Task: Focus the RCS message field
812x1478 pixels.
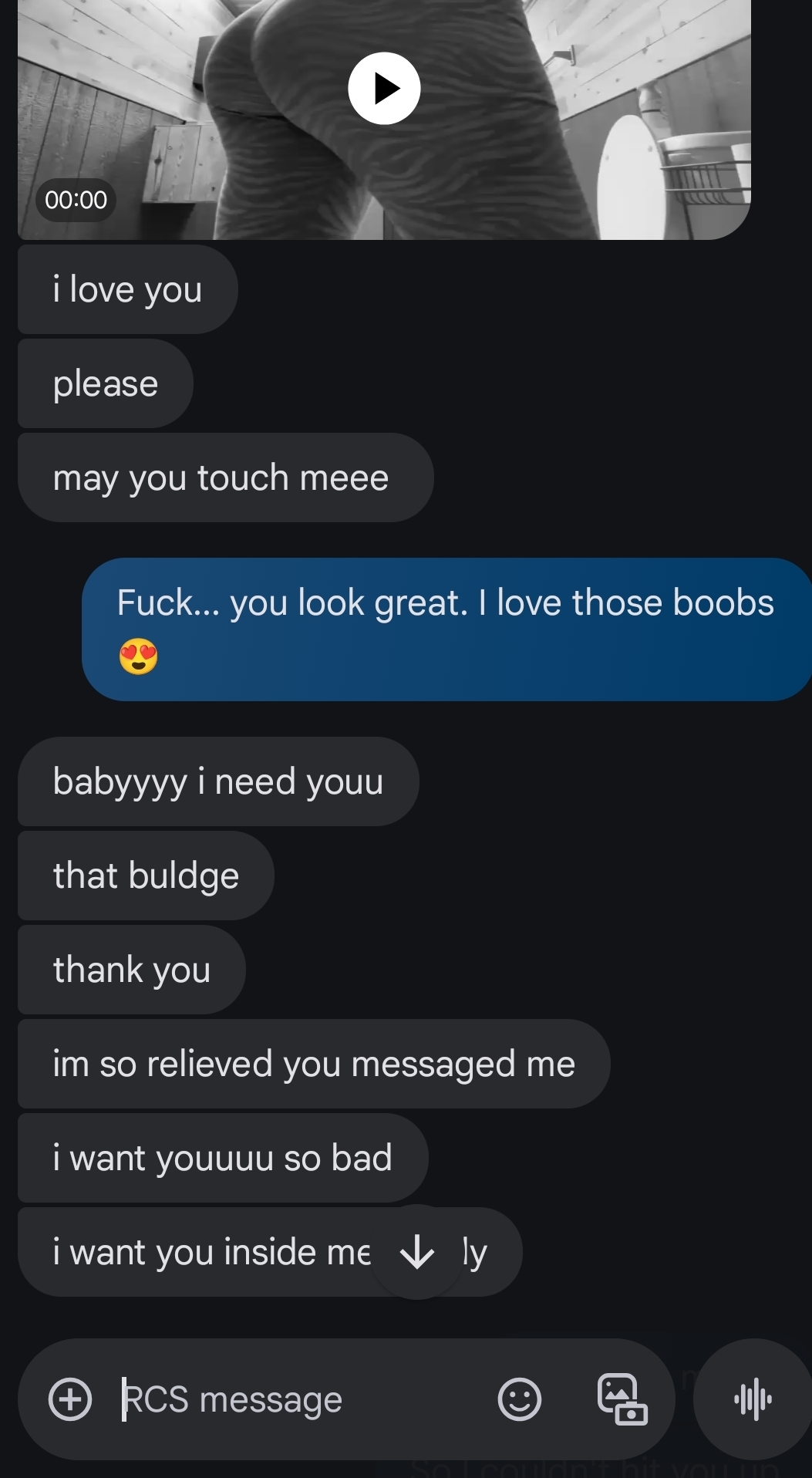Action: coord(301,1399)
